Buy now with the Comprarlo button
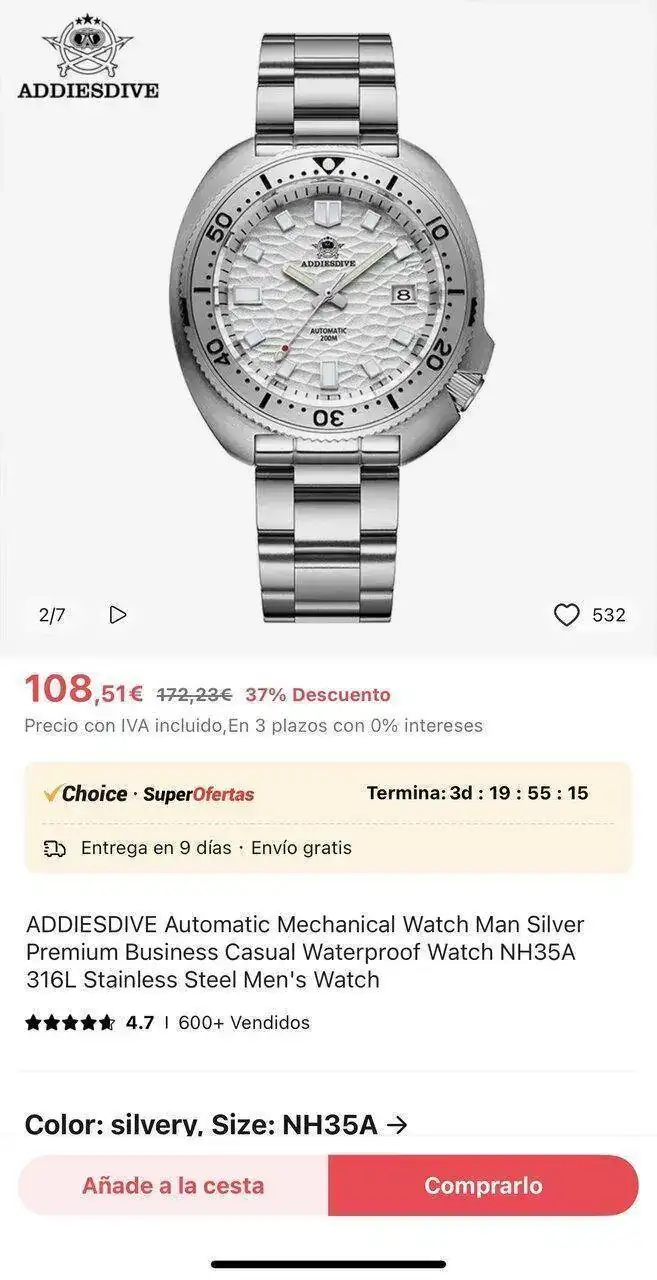This screenshot has width=657, height=1280. [483, 1186]
